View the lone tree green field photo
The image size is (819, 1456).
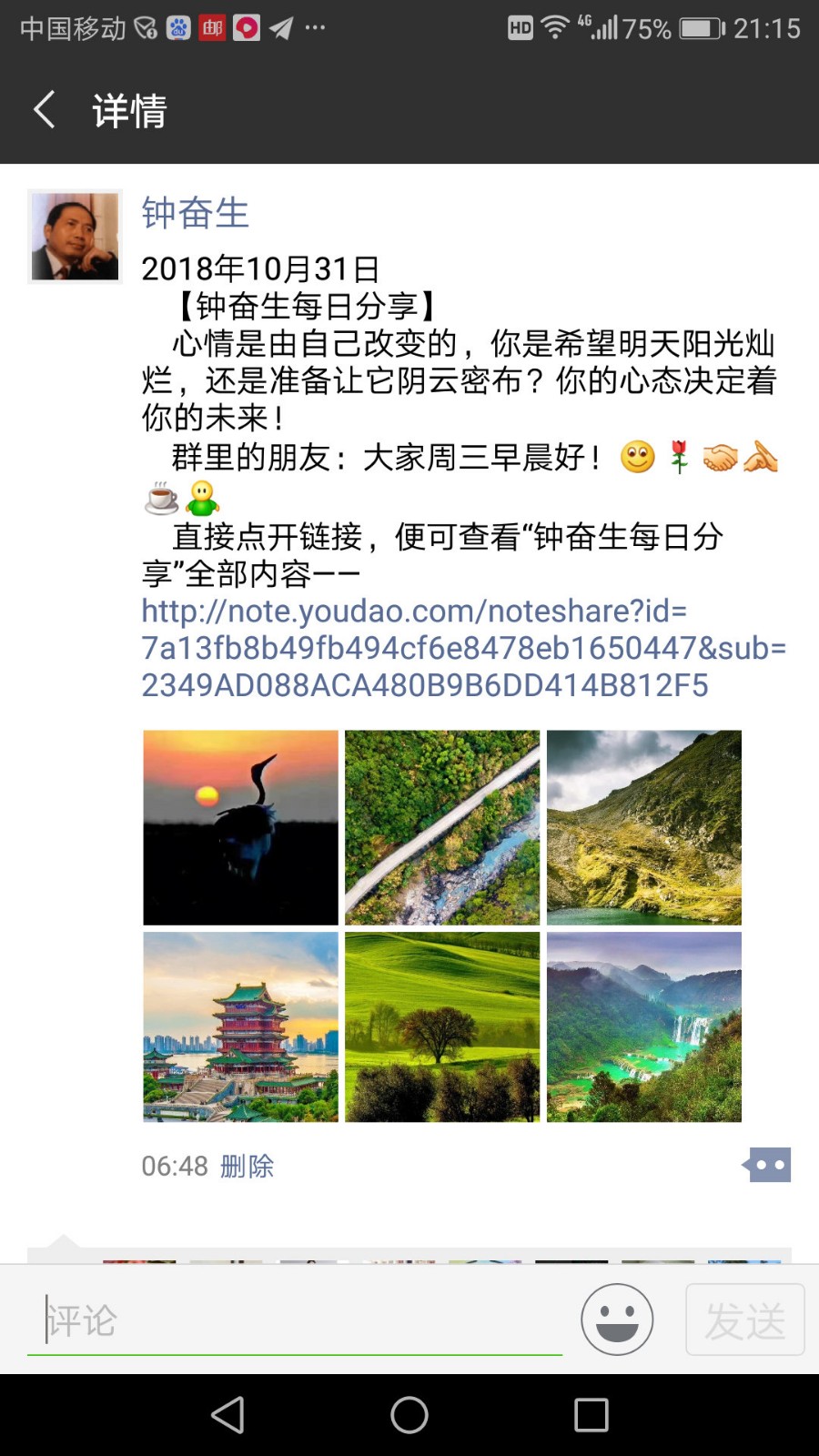pyautogui.click(x=442, y=1026)
